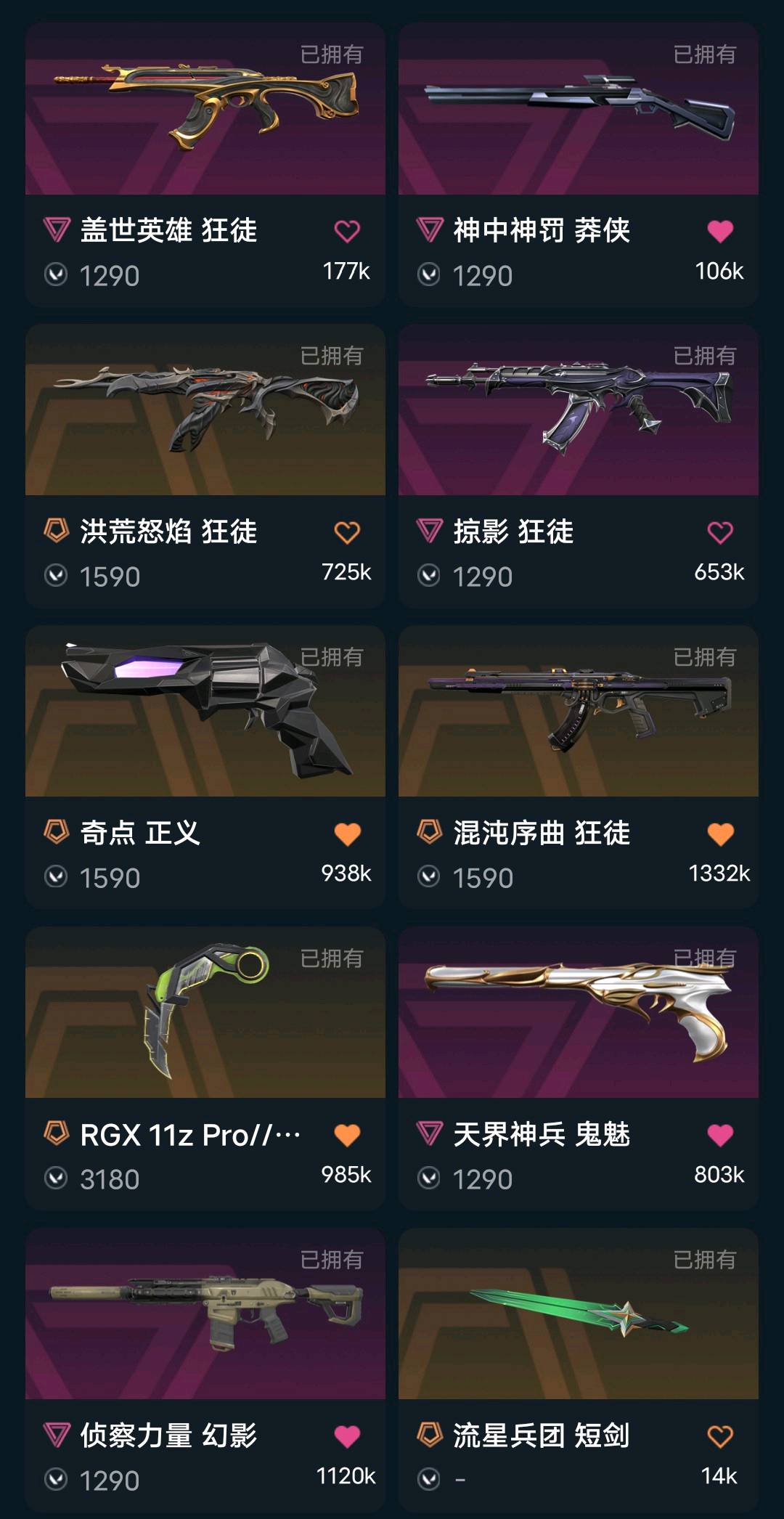784x1519 pixels.
Task: Open the 神中神罚 莽侠 skin card
Action: (578, 109)
